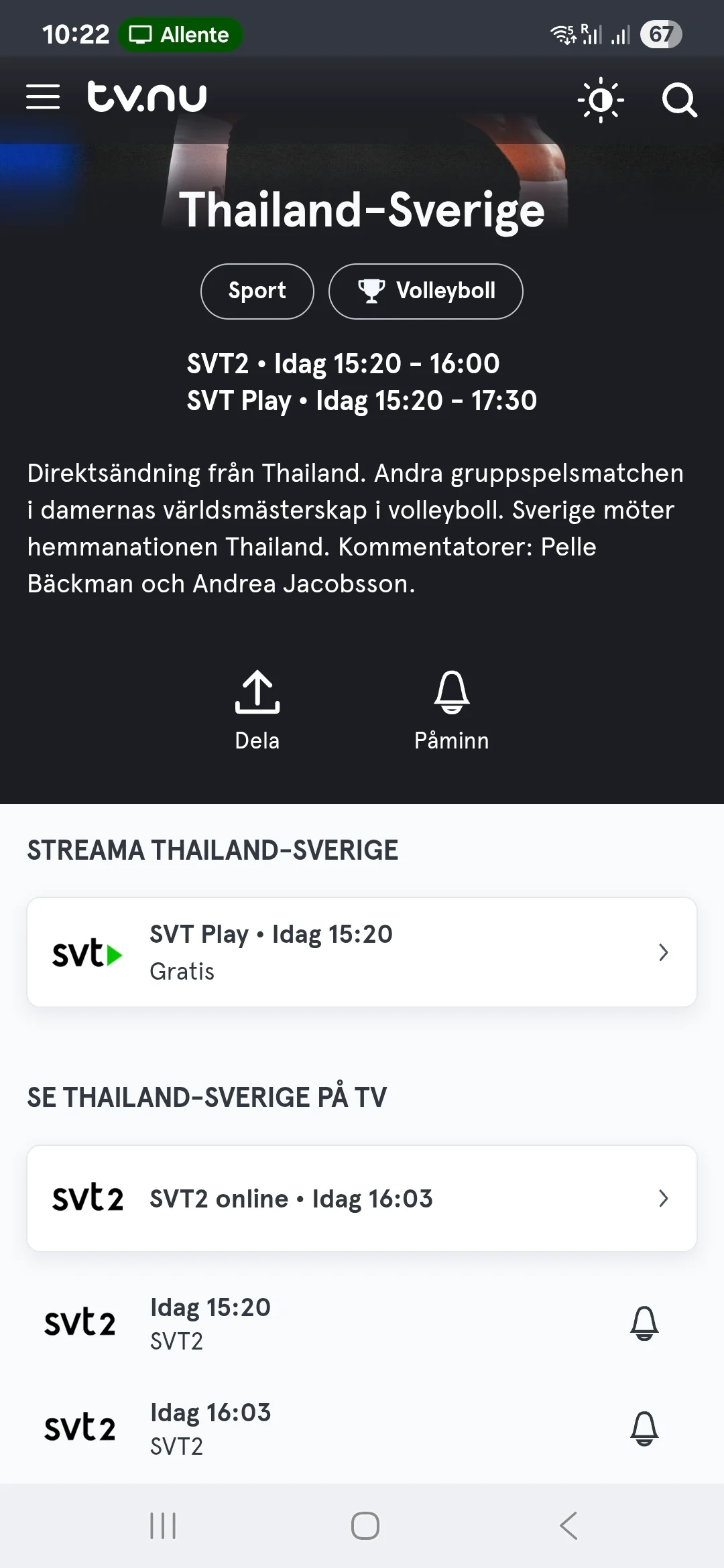Screen dimensions: 724x1568
Task: Select the Sport chip
Action: (257, 291)
